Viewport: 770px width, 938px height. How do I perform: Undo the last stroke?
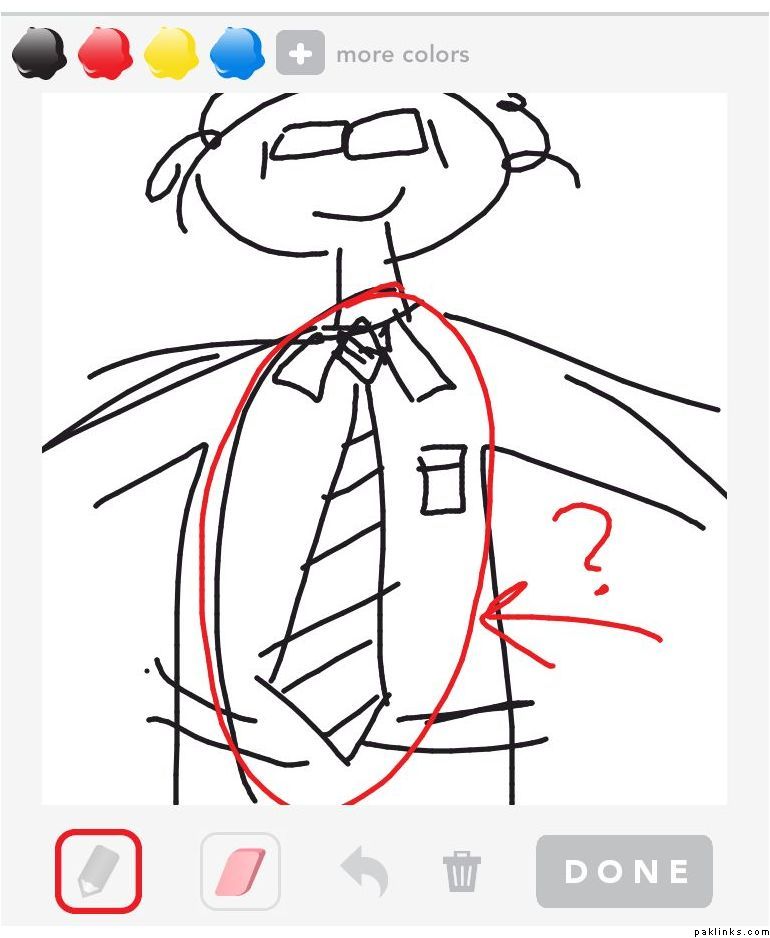(364, 871)
